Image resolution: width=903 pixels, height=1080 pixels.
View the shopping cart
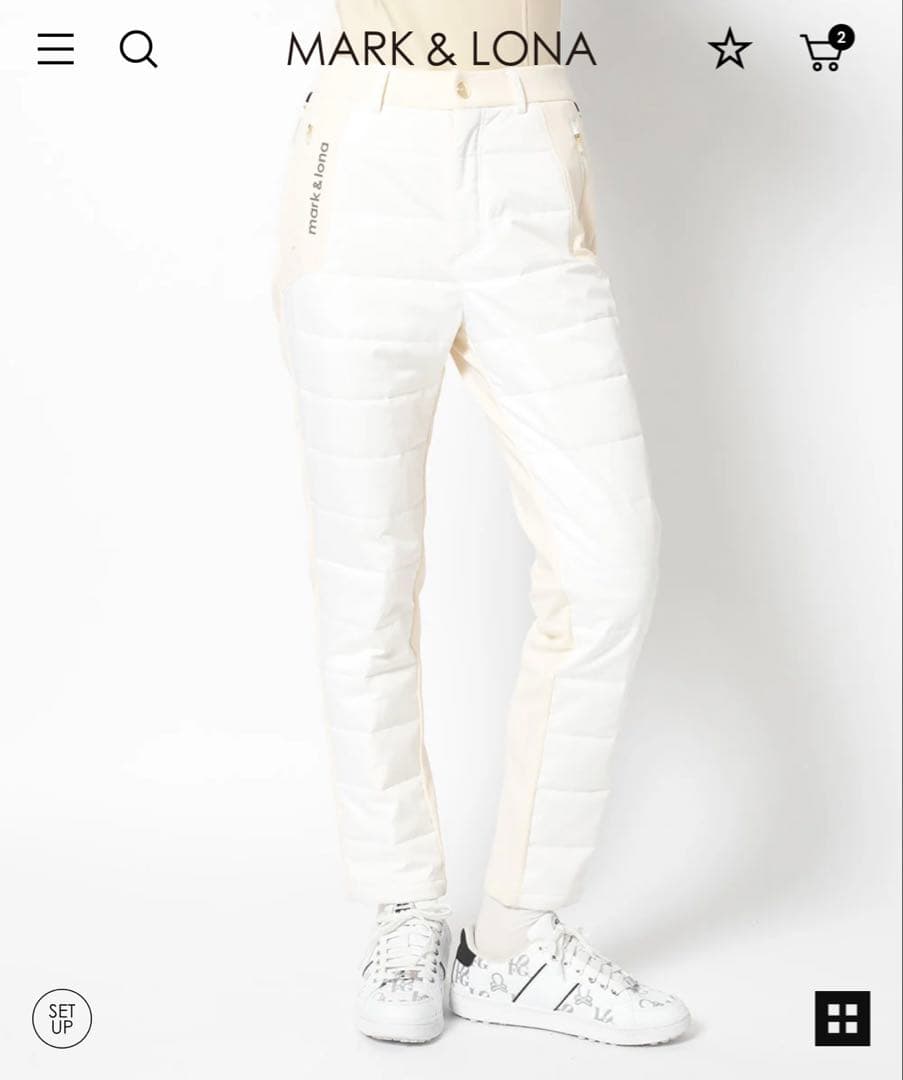(x=824, y=50)
